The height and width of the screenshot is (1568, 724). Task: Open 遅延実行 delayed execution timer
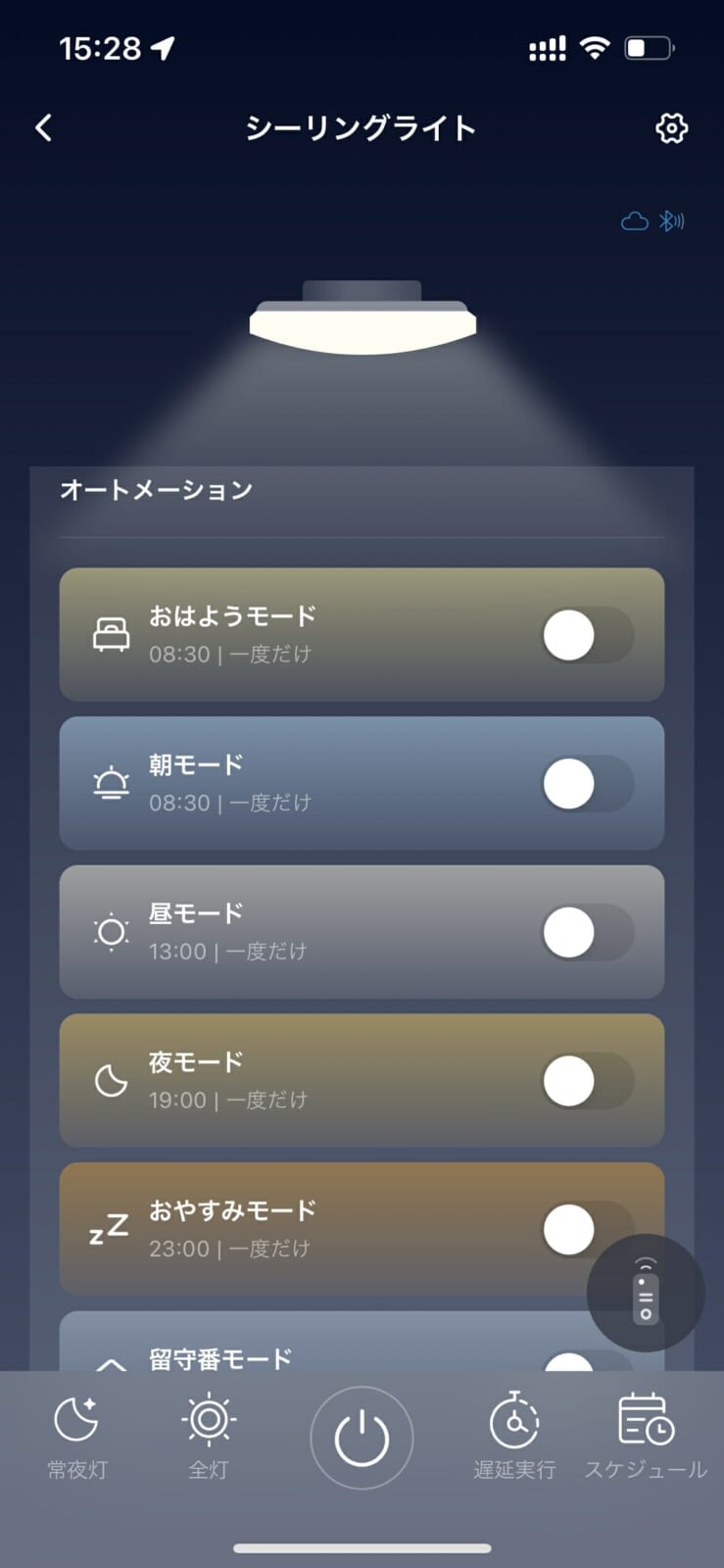point(514,1437)
